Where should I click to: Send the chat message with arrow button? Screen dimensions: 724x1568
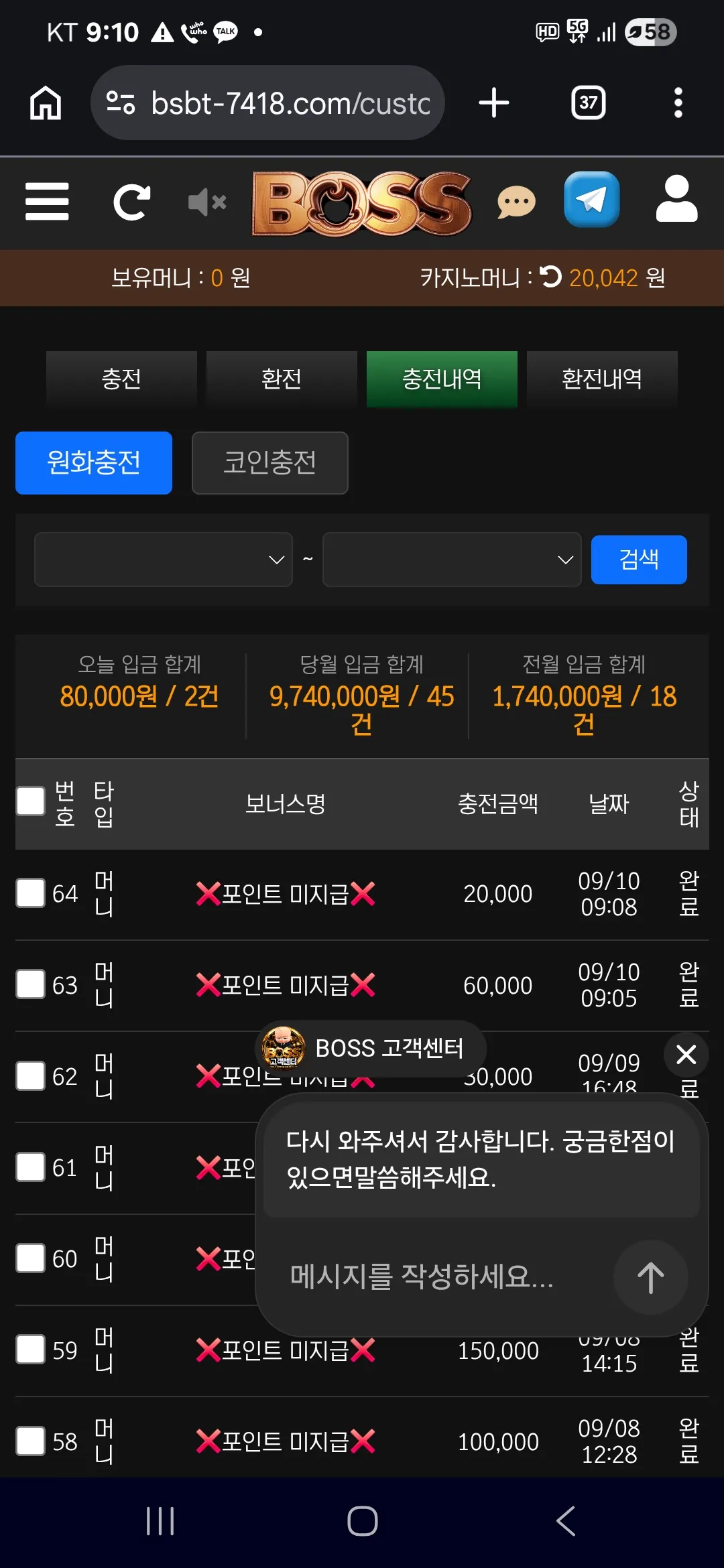[650, 1277]
